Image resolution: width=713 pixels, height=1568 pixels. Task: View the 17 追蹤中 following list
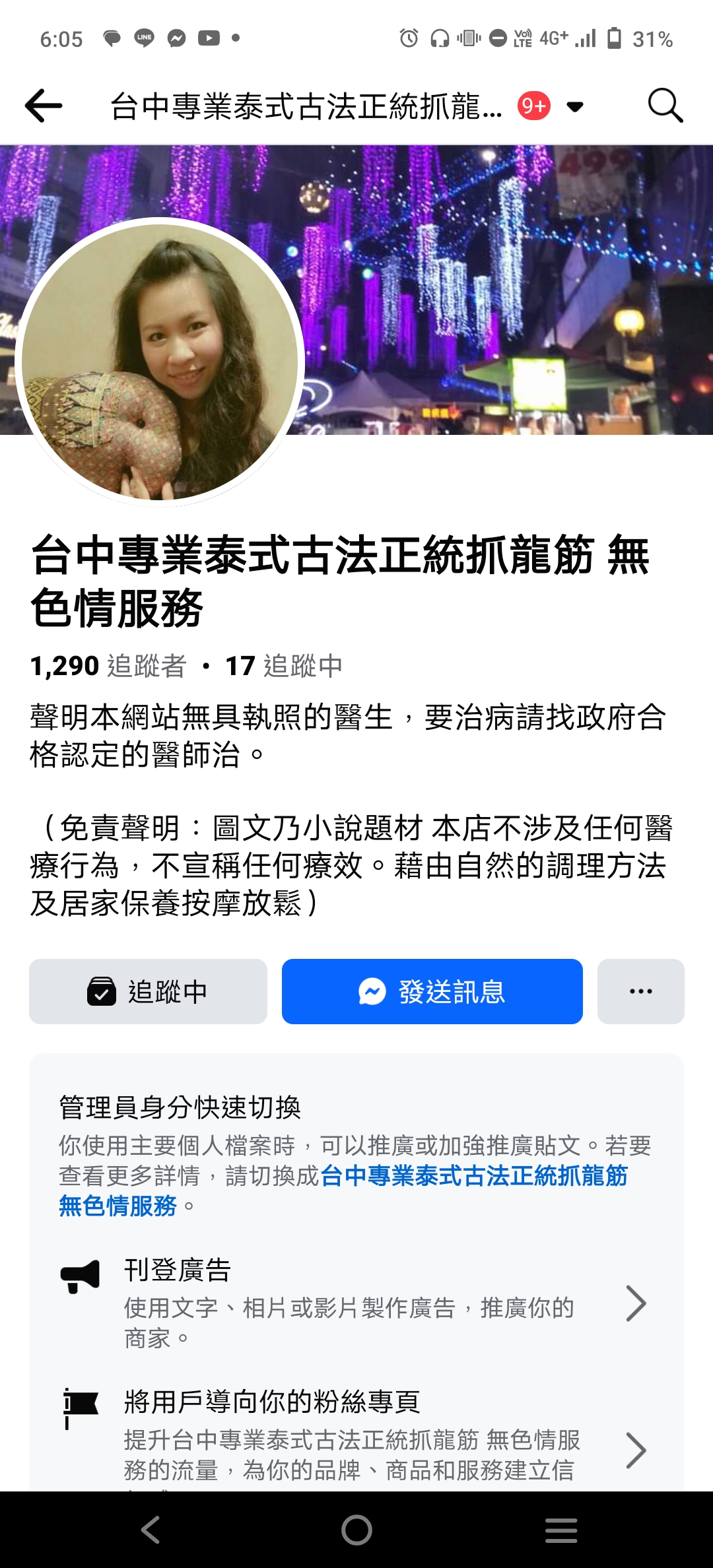pyautogui.click(x=284, y=666)
